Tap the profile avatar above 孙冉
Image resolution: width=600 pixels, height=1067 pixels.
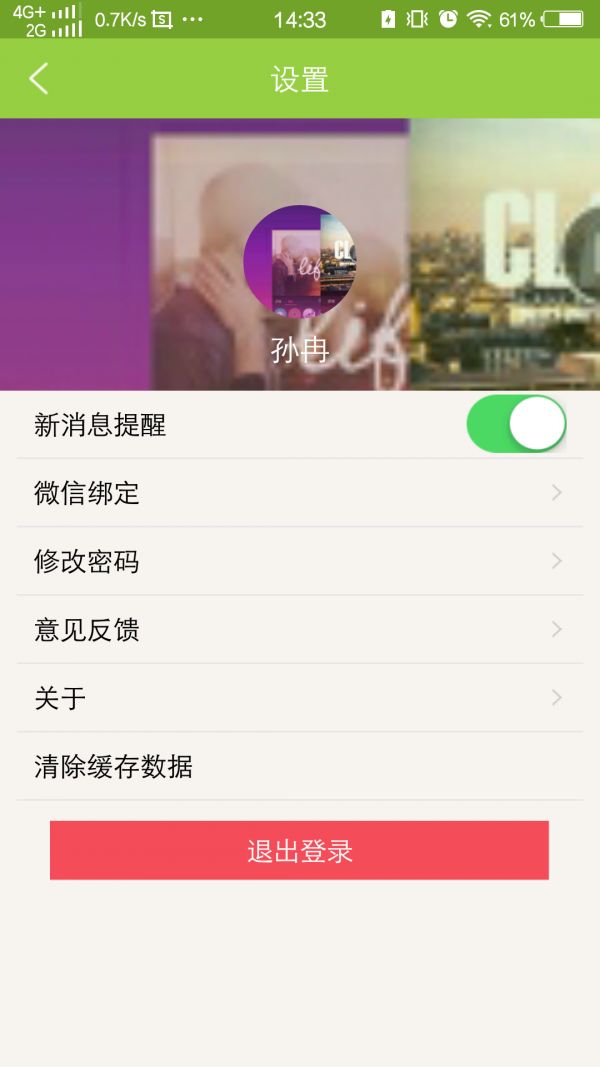tap(299, 261)
